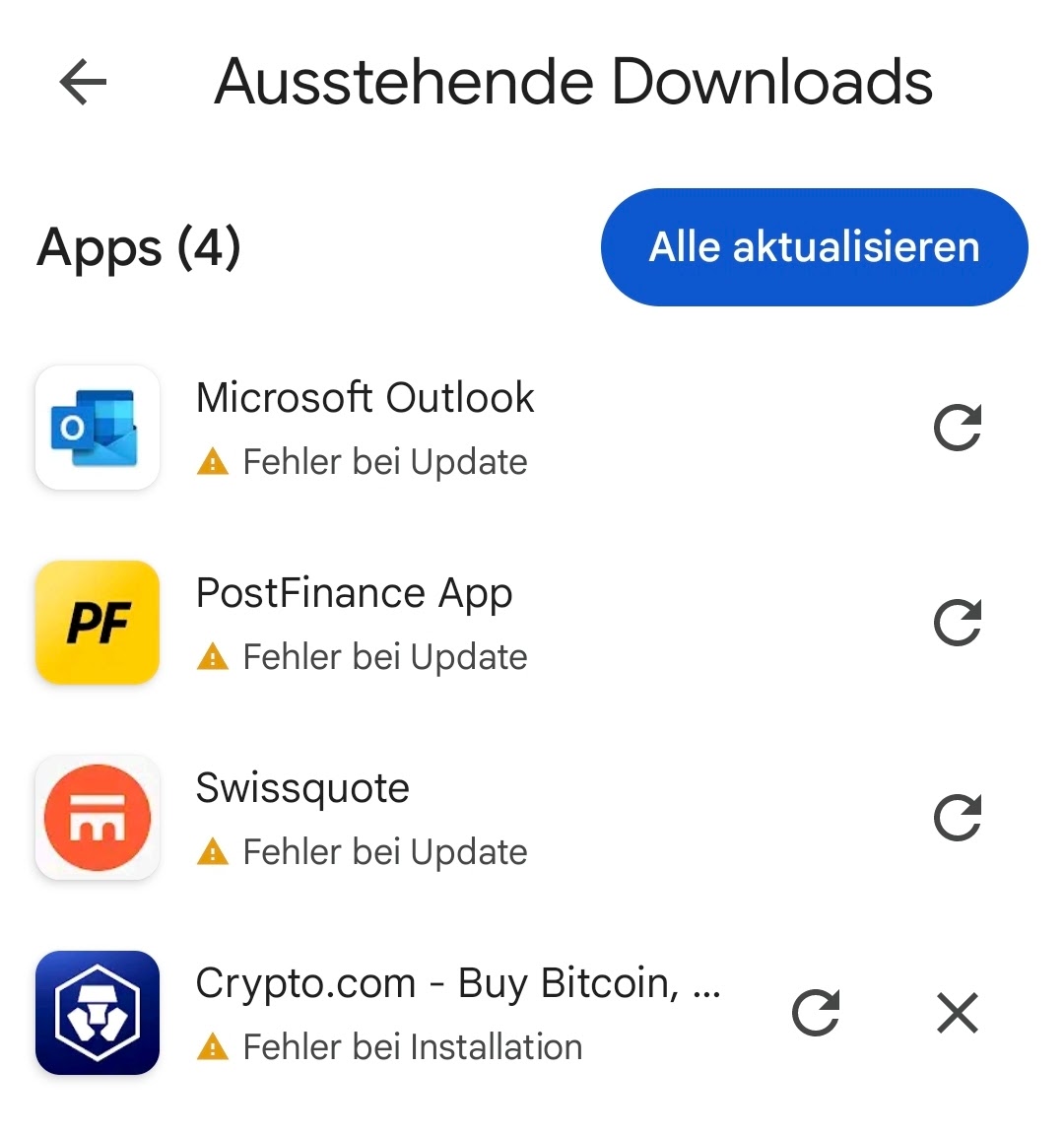Retry the Crypto.com installation
The height and width of the screenshot is (1135, 1064).
point(815,1013)
